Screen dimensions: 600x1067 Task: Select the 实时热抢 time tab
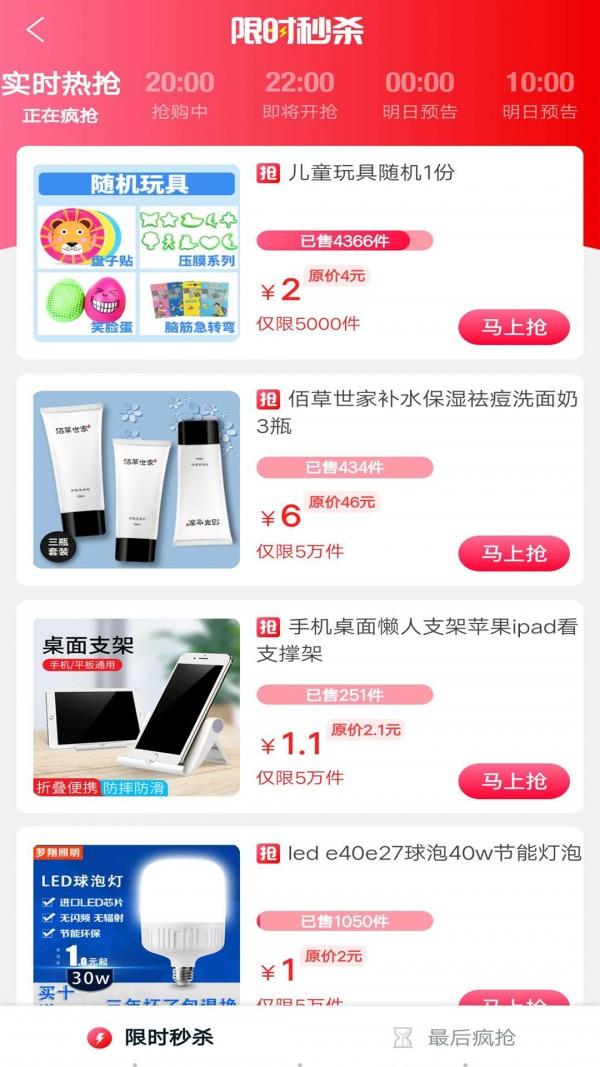pyautogui.click(x=60, y=96)
